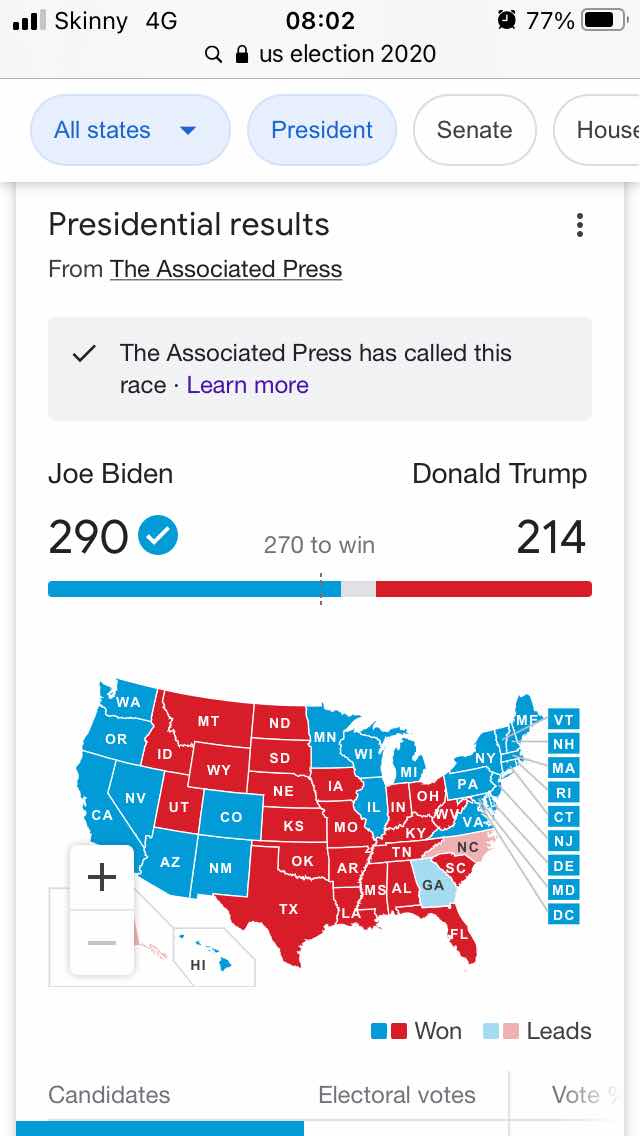640x1136 pixels.
Task: Select the President chip
Action: [x=322, y=130]
